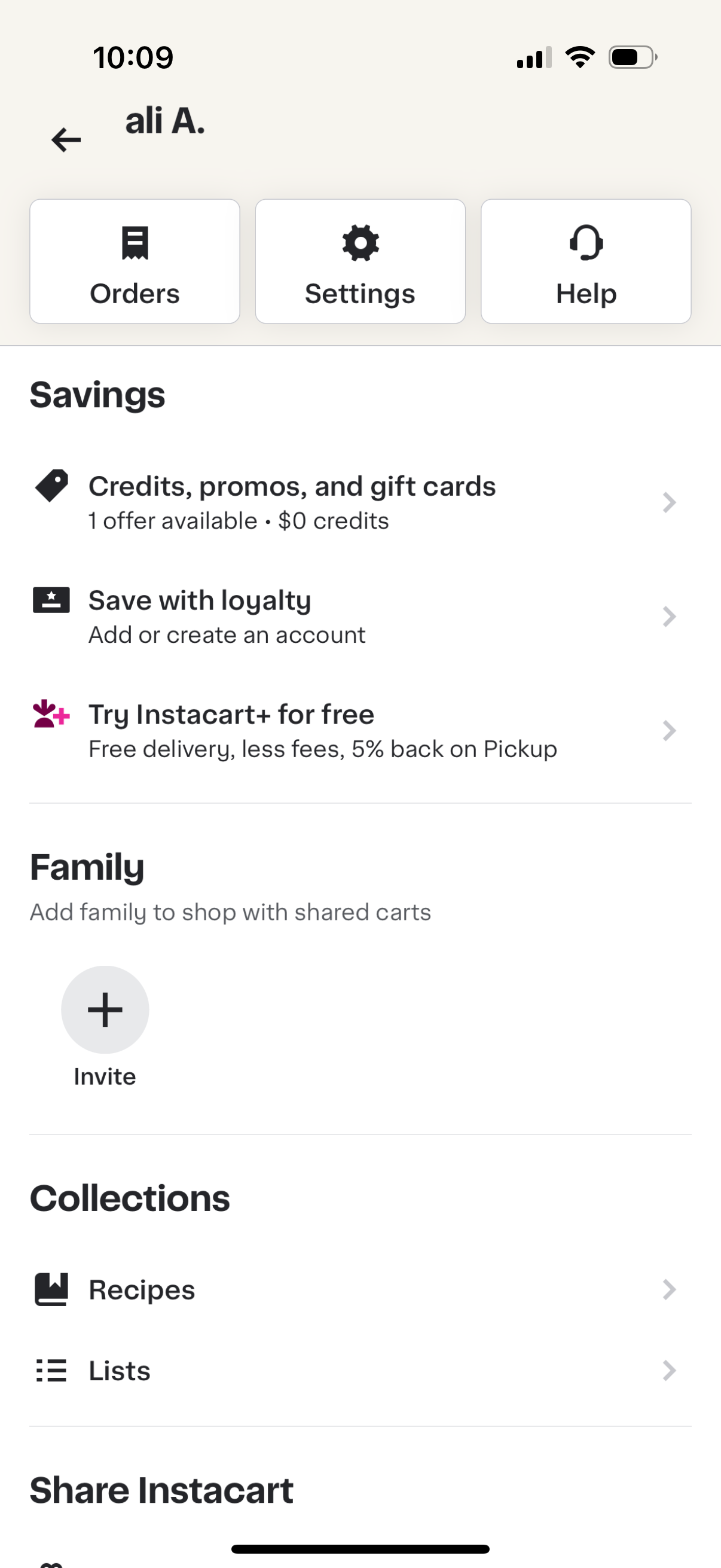721x1568 pixels.
Task: Open Save with loyalty via its chevron
Action: point(669,617)
